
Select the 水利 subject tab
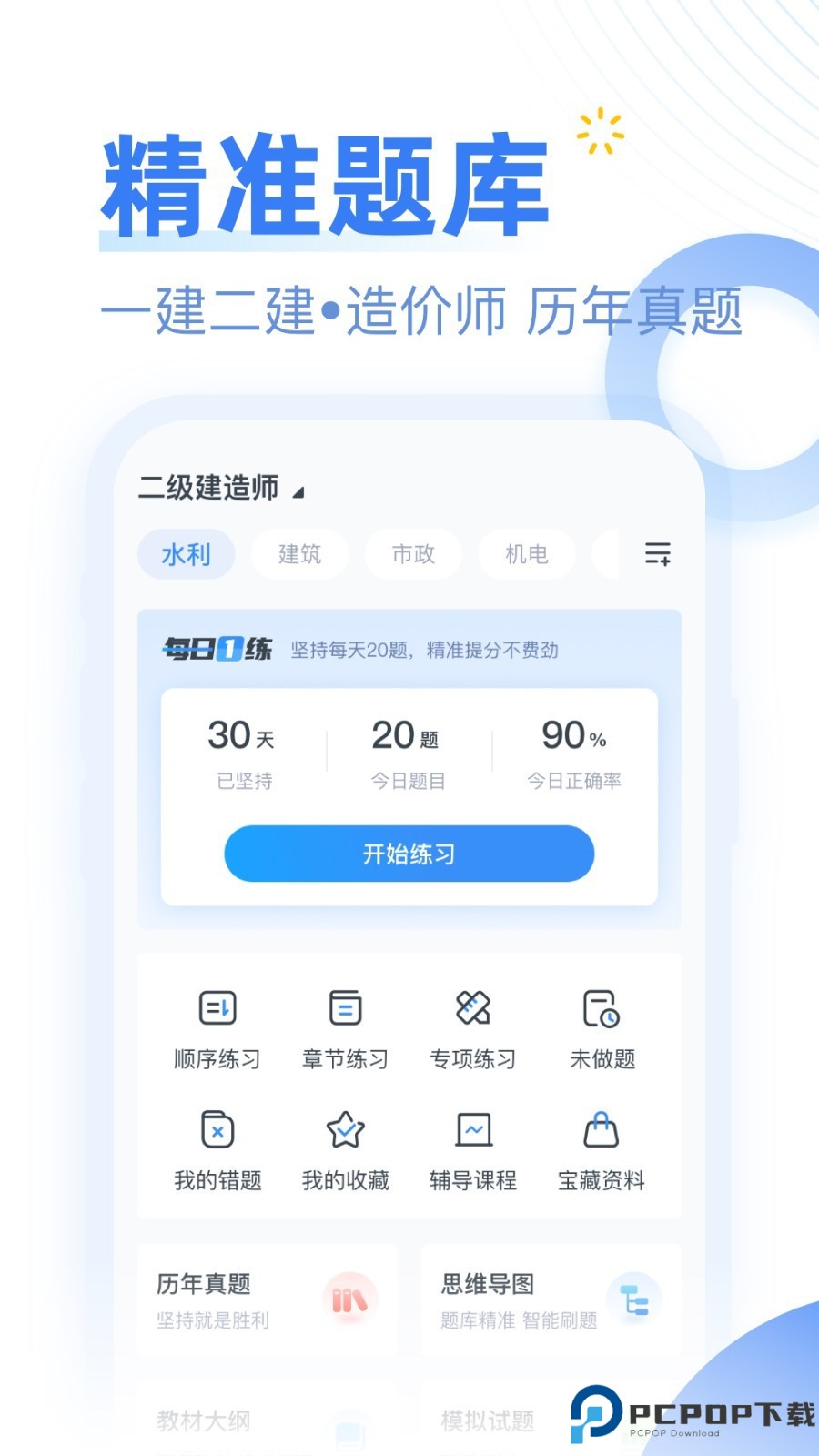[186, 554]
